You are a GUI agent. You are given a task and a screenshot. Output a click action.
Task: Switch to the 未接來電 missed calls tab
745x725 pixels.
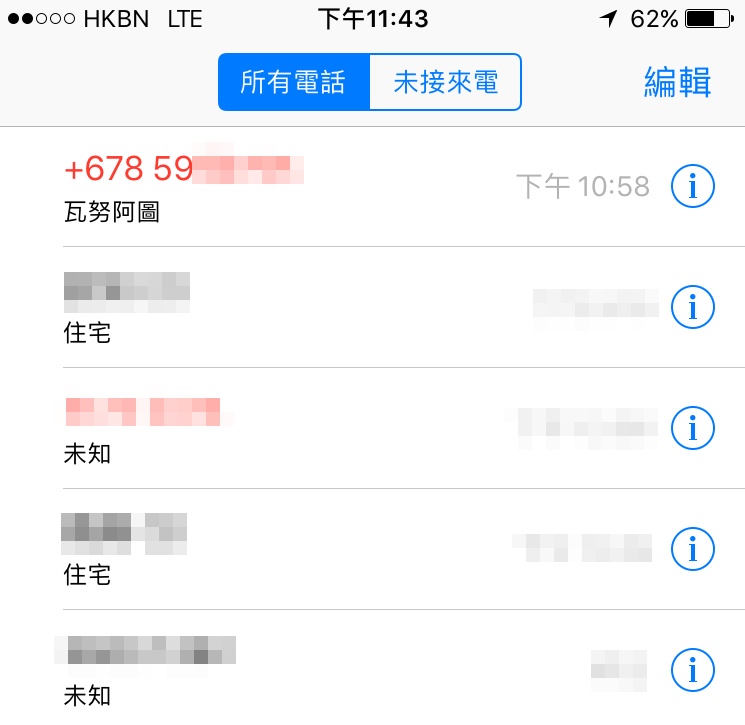point(446,82)
